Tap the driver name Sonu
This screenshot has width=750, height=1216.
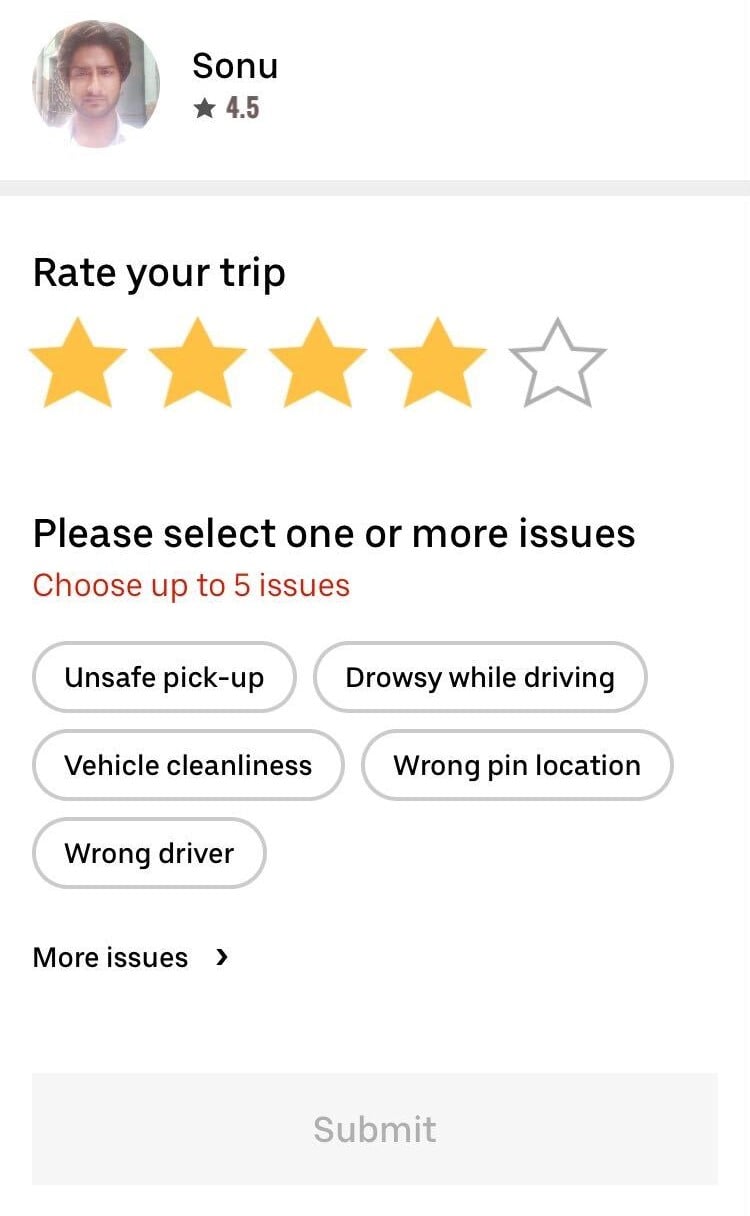(235, 66)
